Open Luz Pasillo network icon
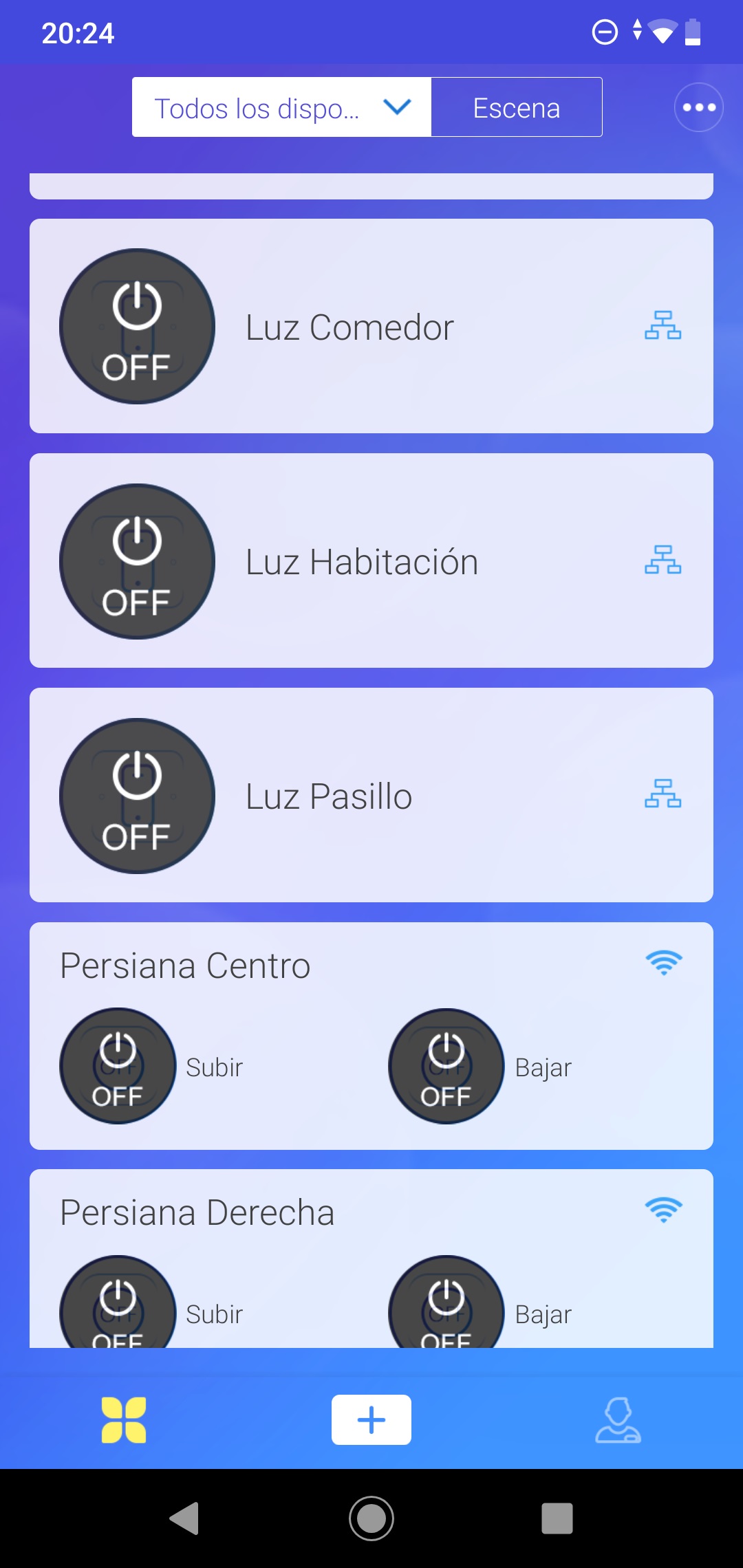Screen dimensions: 743x1568 [663, 794]
